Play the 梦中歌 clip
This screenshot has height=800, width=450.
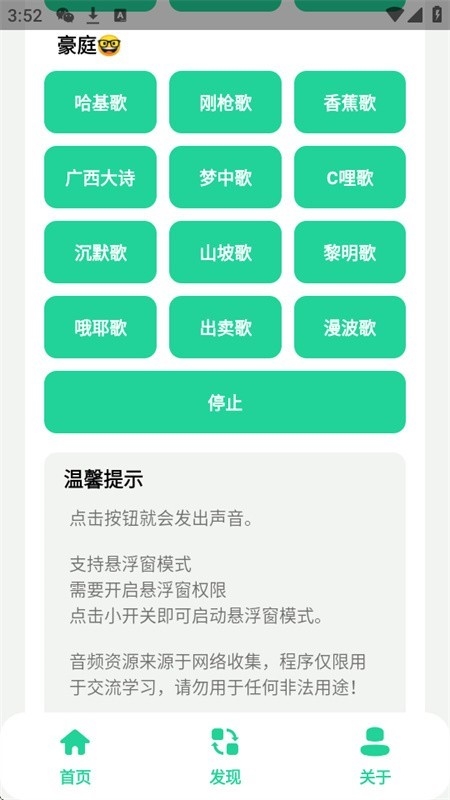click(x=225, y=177)
